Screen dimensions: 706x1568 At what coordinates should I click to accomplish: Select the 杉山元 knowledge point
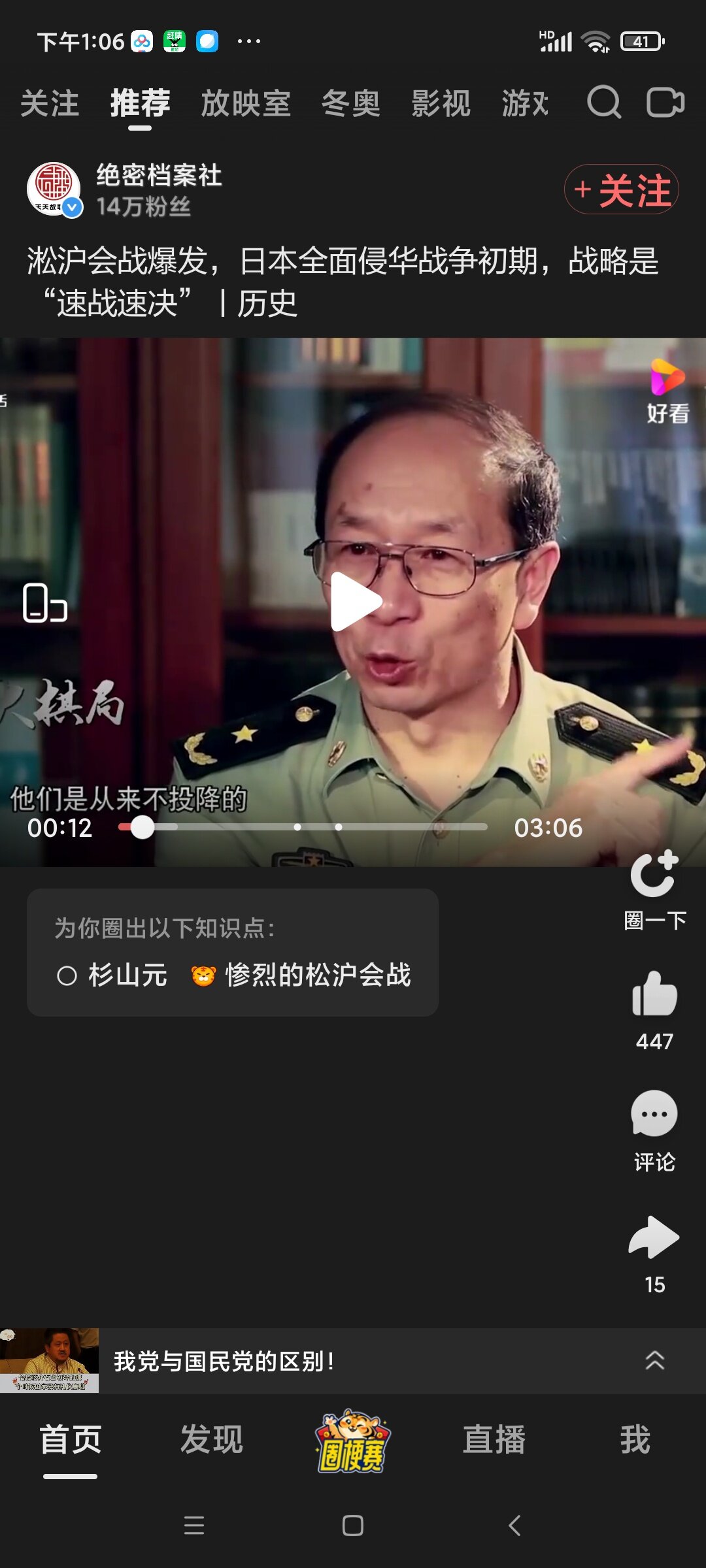pos(112,975)
